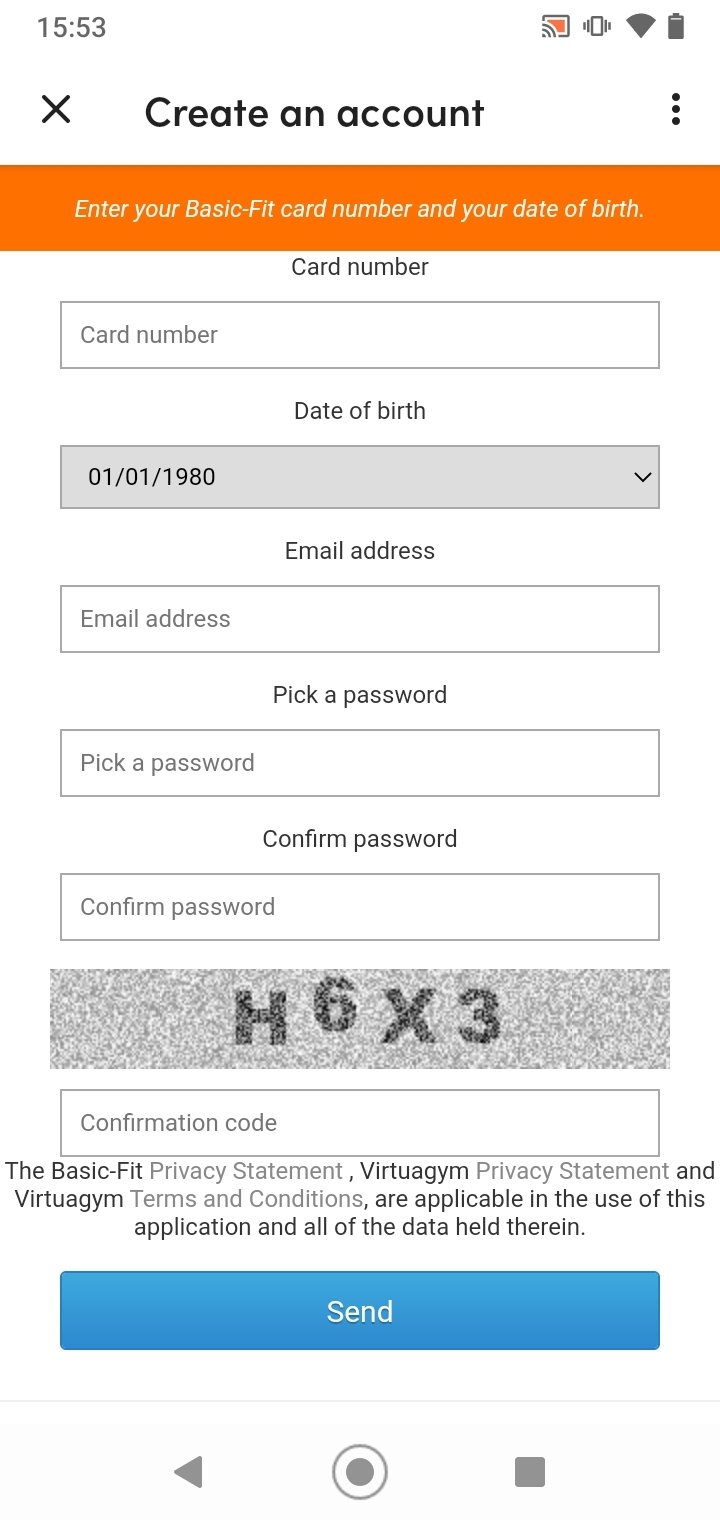This screenshot has height=1520, width=720.
Task: Focus the Card number field
Action: coord(360,335)
